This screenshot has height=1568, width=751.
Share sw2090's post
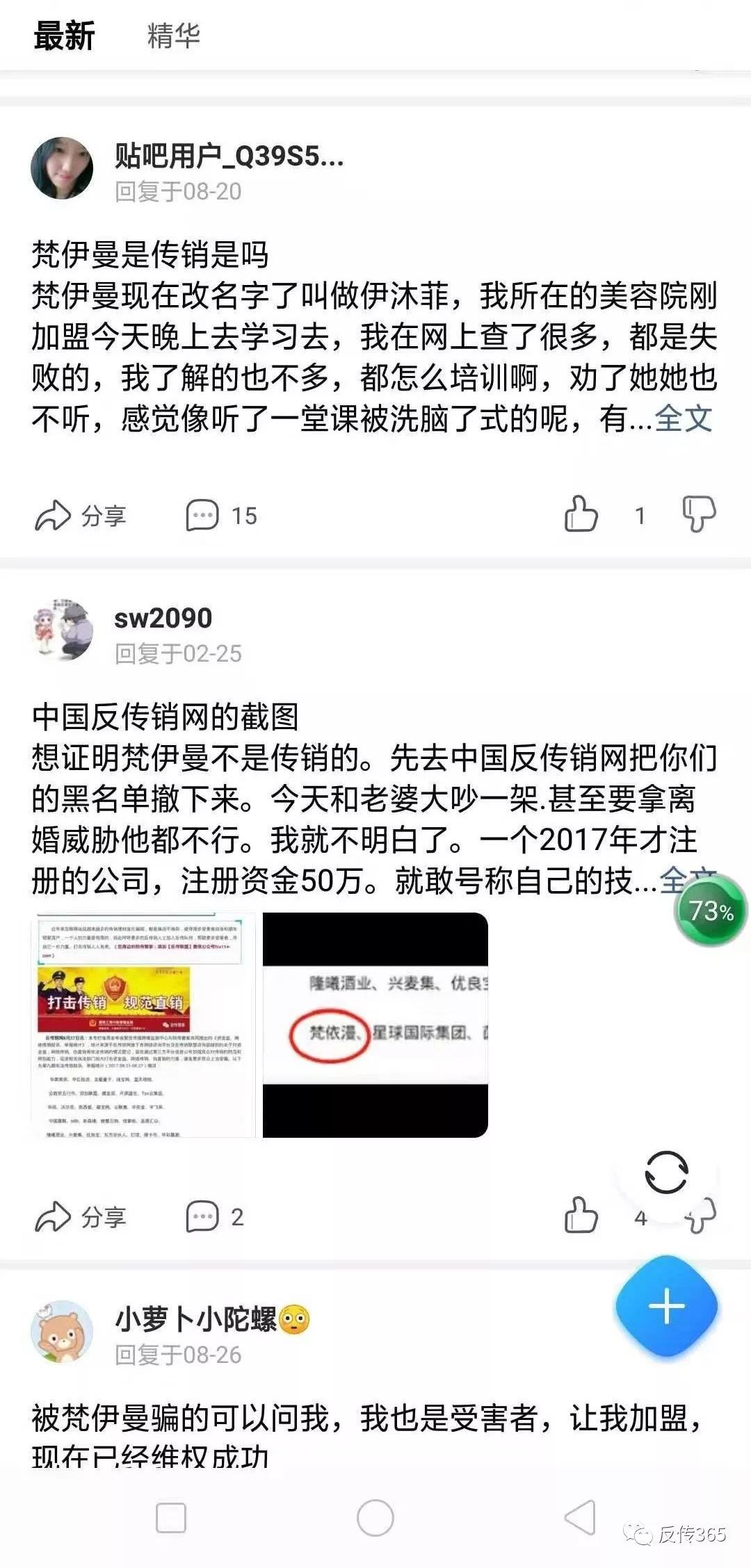tap(80, 1217)
